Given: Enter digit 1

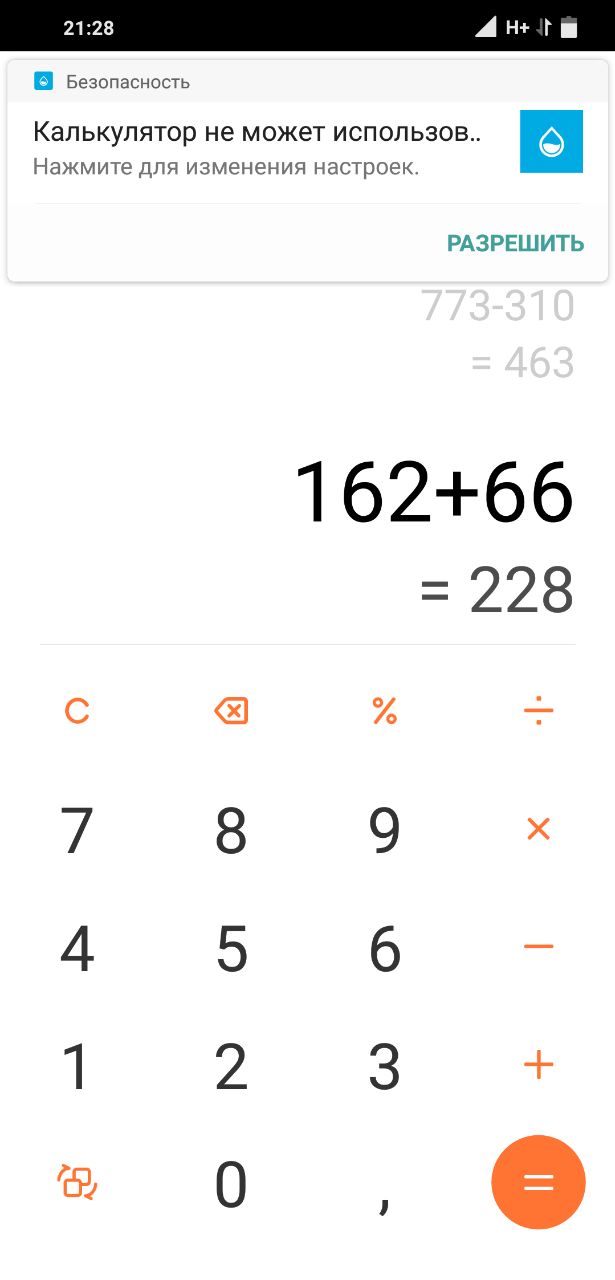Looking at the screenshot, I should pos(77,1066).
